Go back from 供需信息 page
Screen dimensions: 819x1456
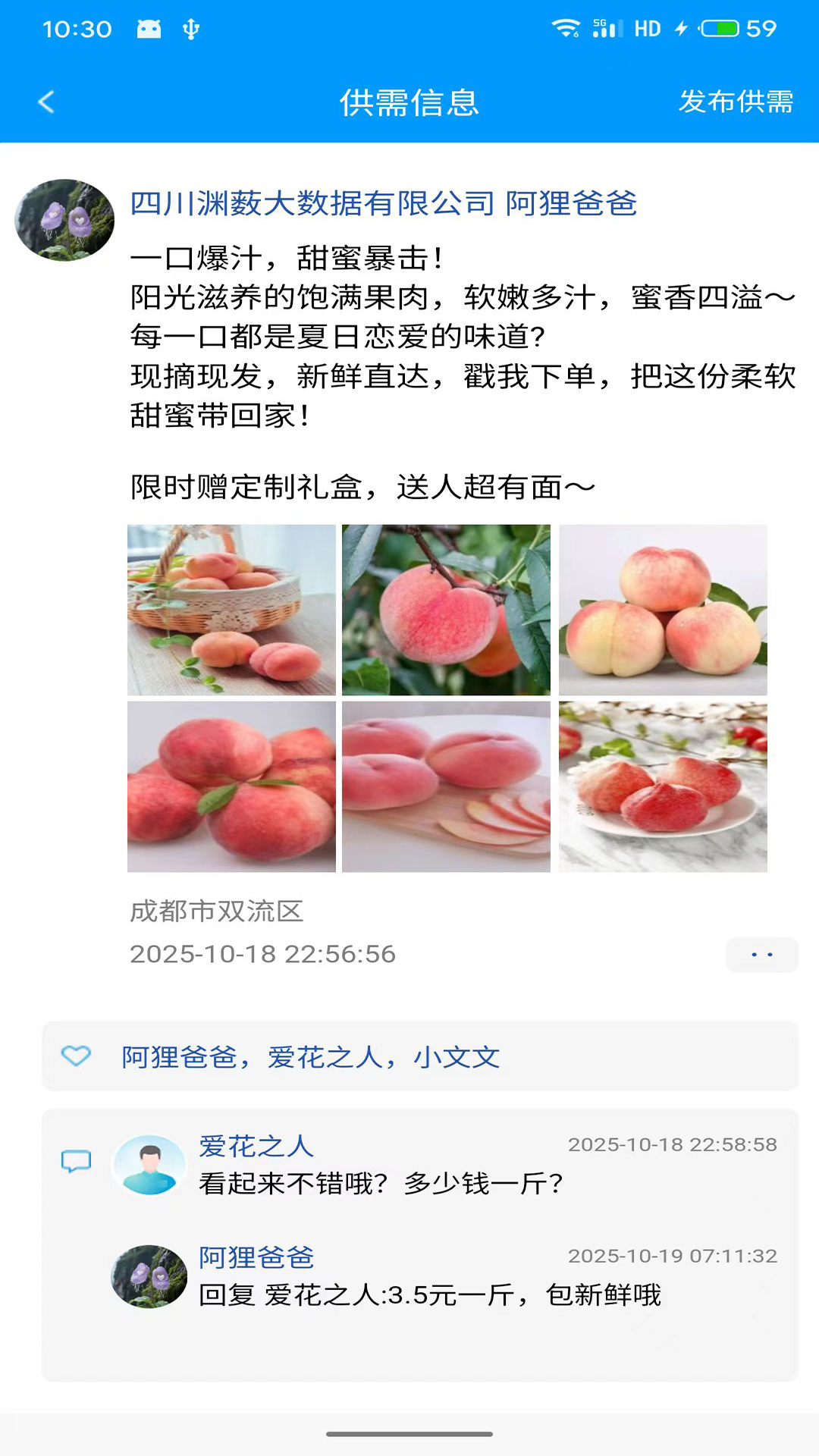pos(47,102)
